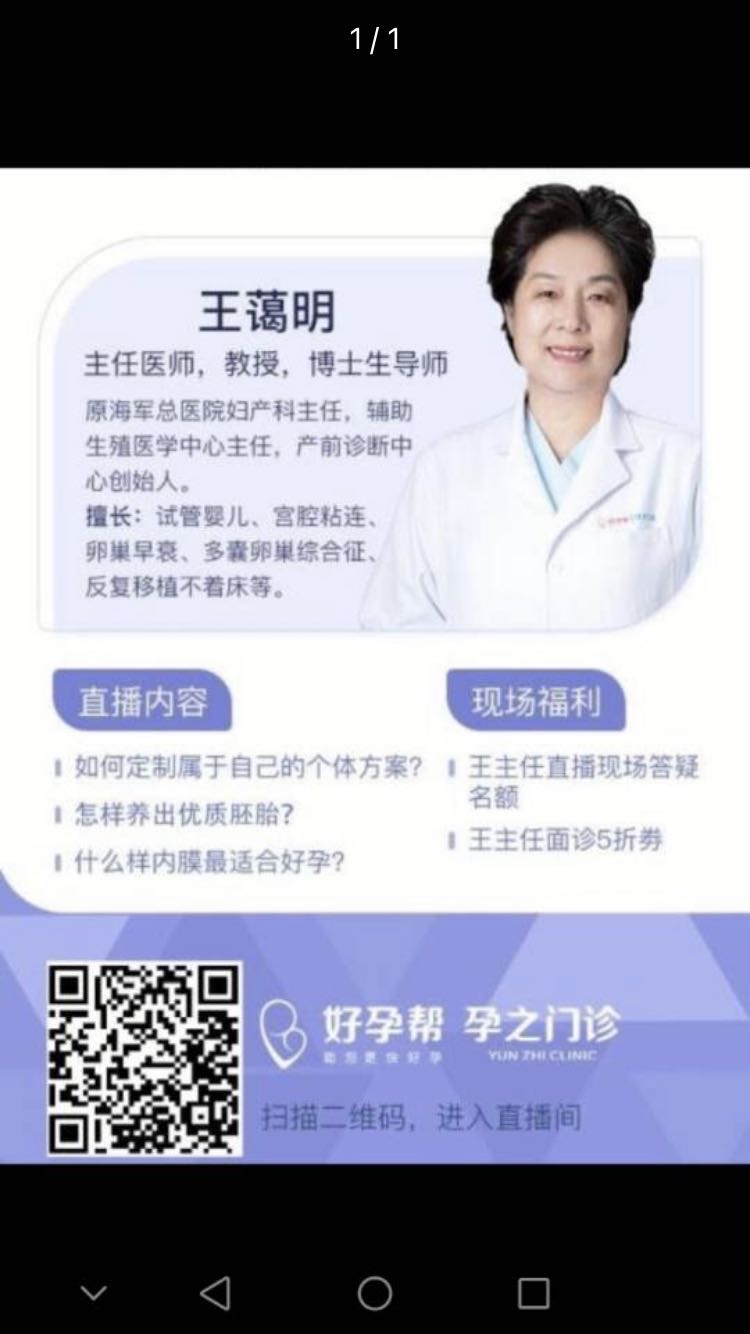Return to the home screen

(x=375, y=1293)
